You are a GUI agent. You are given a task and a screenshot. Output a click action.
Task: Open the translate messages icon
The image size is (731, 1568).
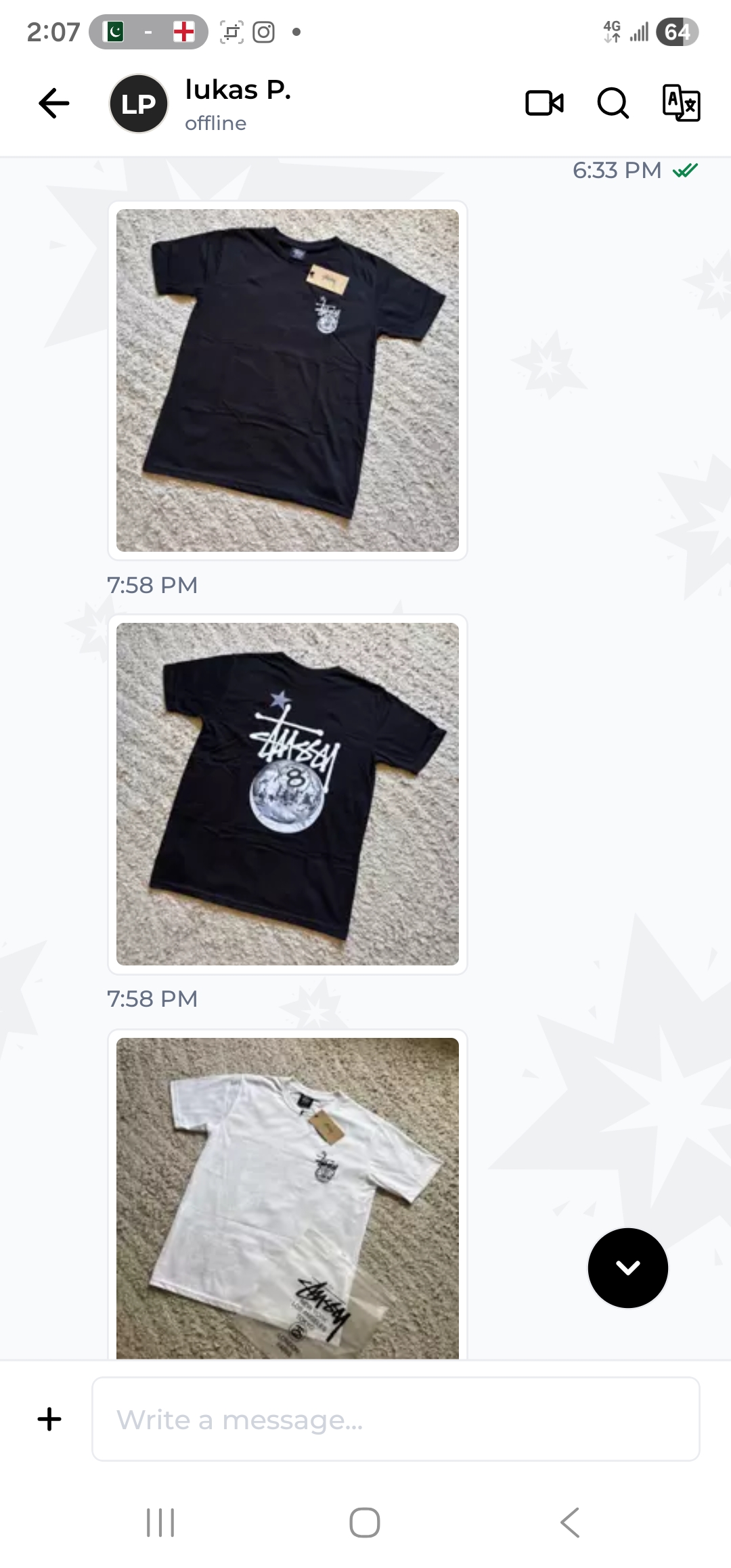pos(681,104)
